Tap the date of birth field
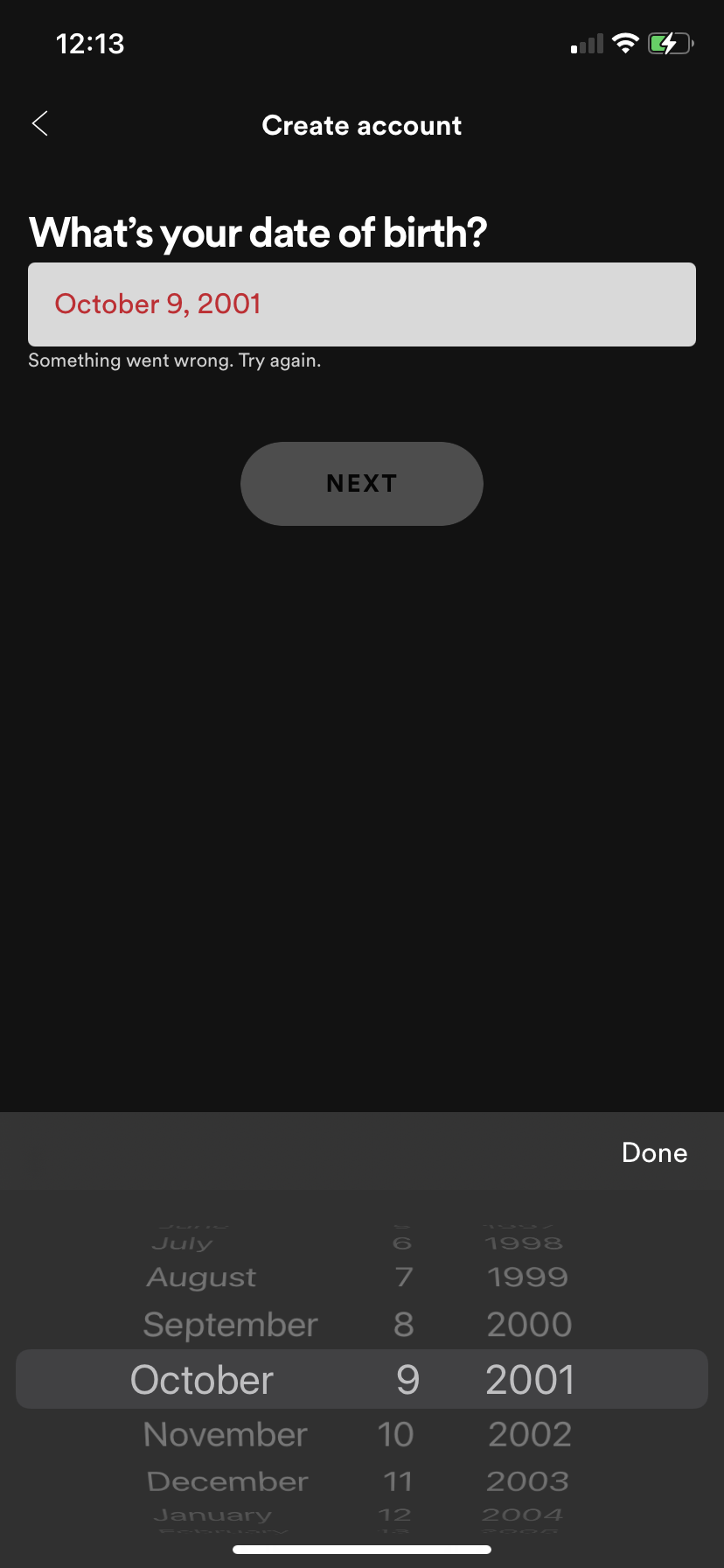The height and width of the screenshot is (1568, 724). click(x=361, y=304)
